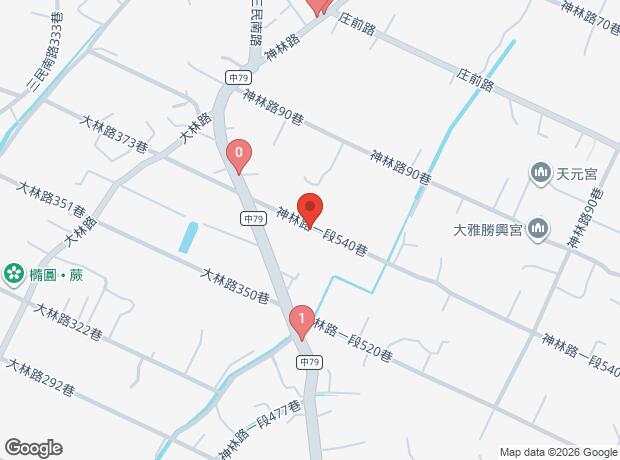Viewport: 620px width, 460px height.
Task: Select the map marker labeled 0
Action: pyautogui.click(x=239, y=156)
